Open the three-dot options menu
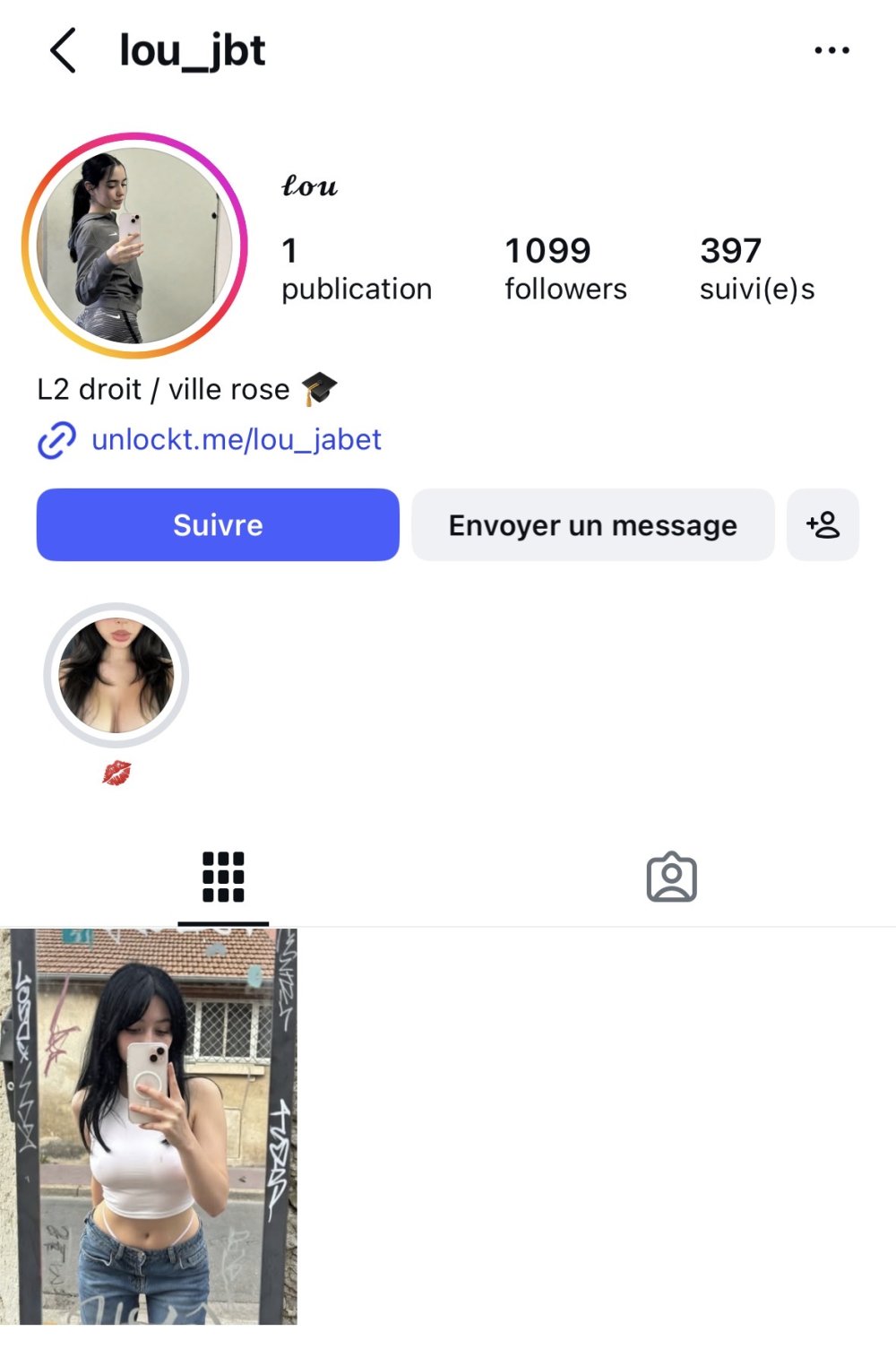The height and width of the screenshot is (1366, 896). coord(831,50)
